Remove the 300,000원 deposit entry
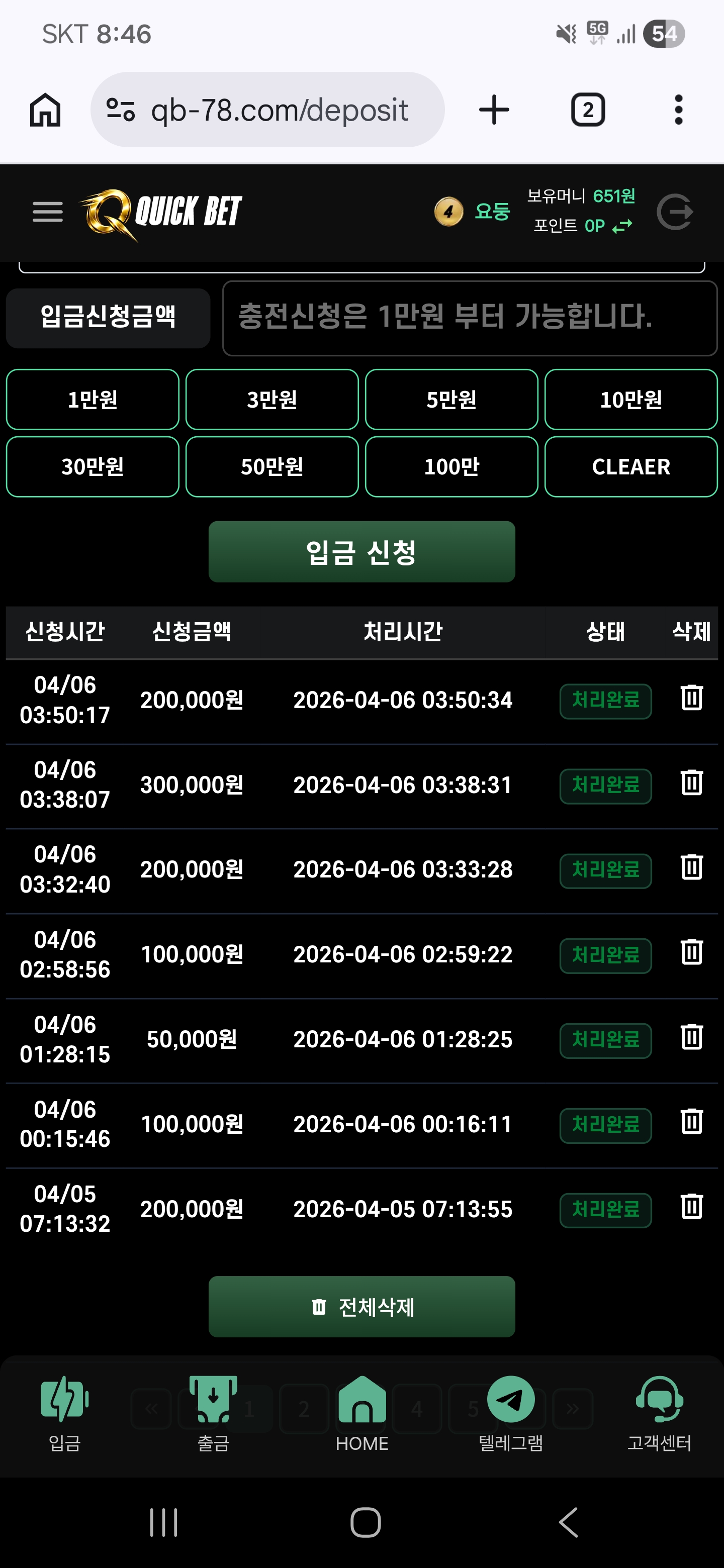724x1568 pixels. pos(692,783)
